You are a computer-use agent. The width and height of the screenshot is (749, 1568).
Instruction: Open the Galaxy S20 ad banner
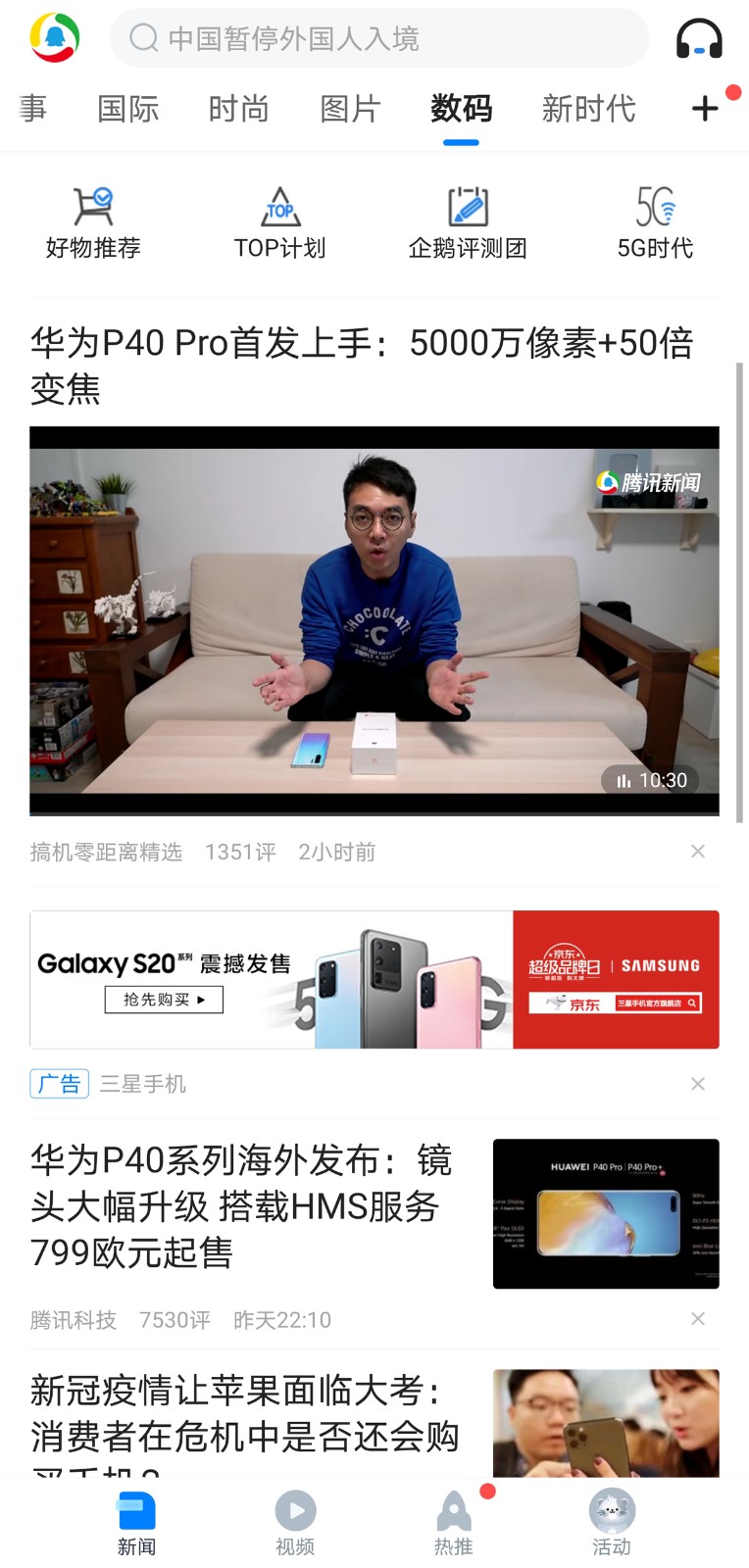click(x=374, y=980)
